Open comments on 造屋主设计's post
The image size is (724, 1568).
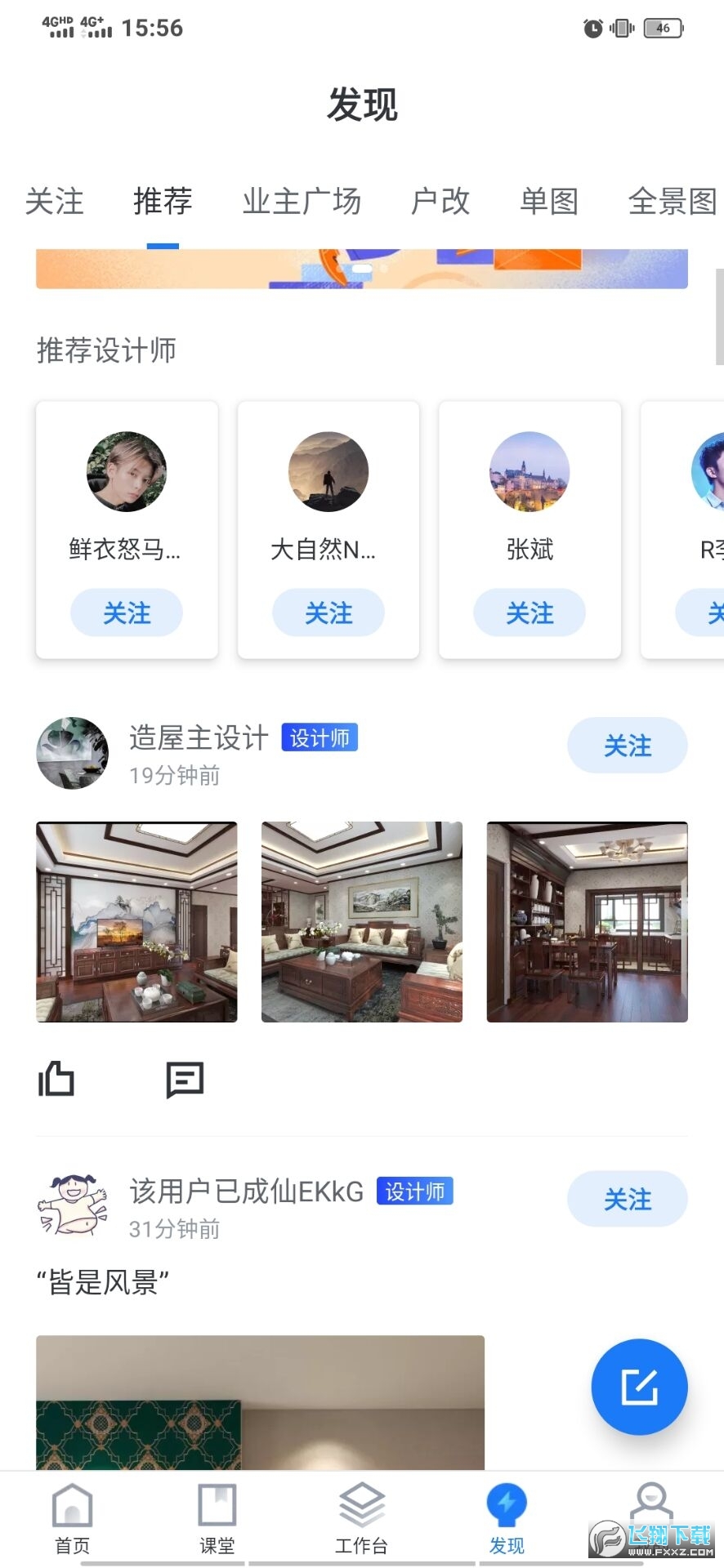183,1080
